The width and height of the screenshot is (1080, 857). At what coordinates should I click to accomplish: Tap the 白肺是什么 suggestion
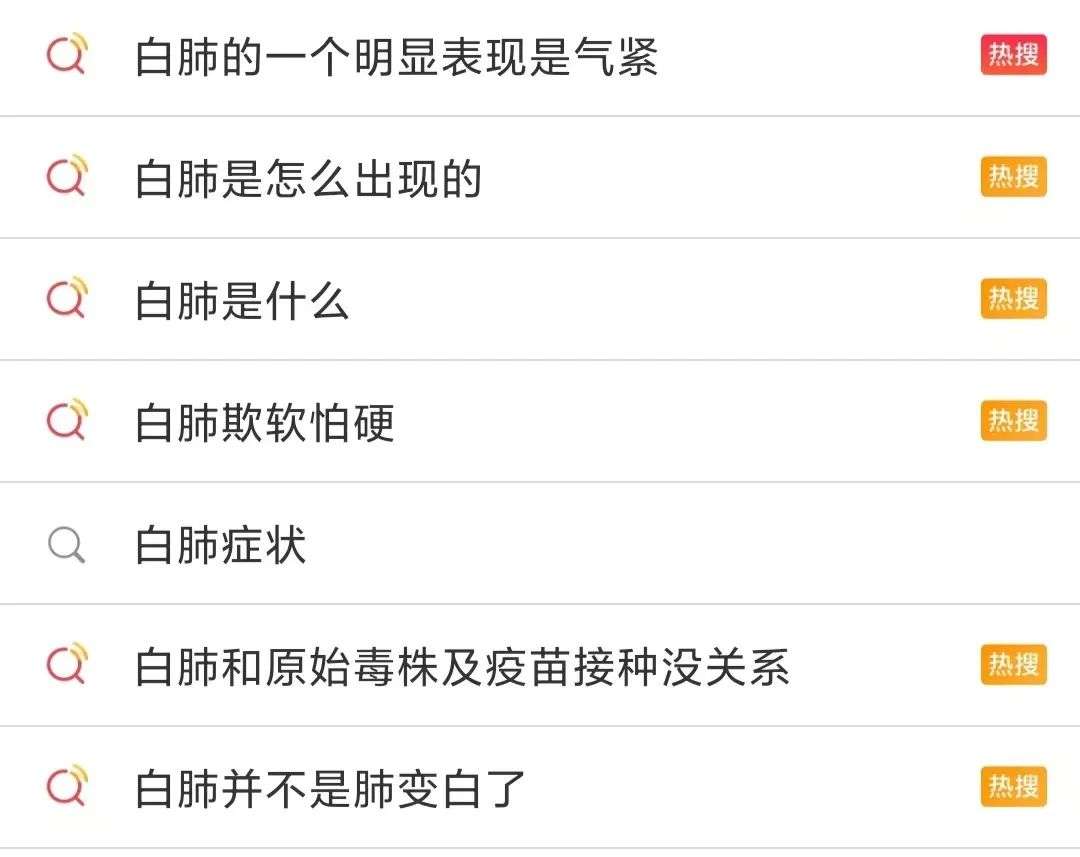(242, 301)
